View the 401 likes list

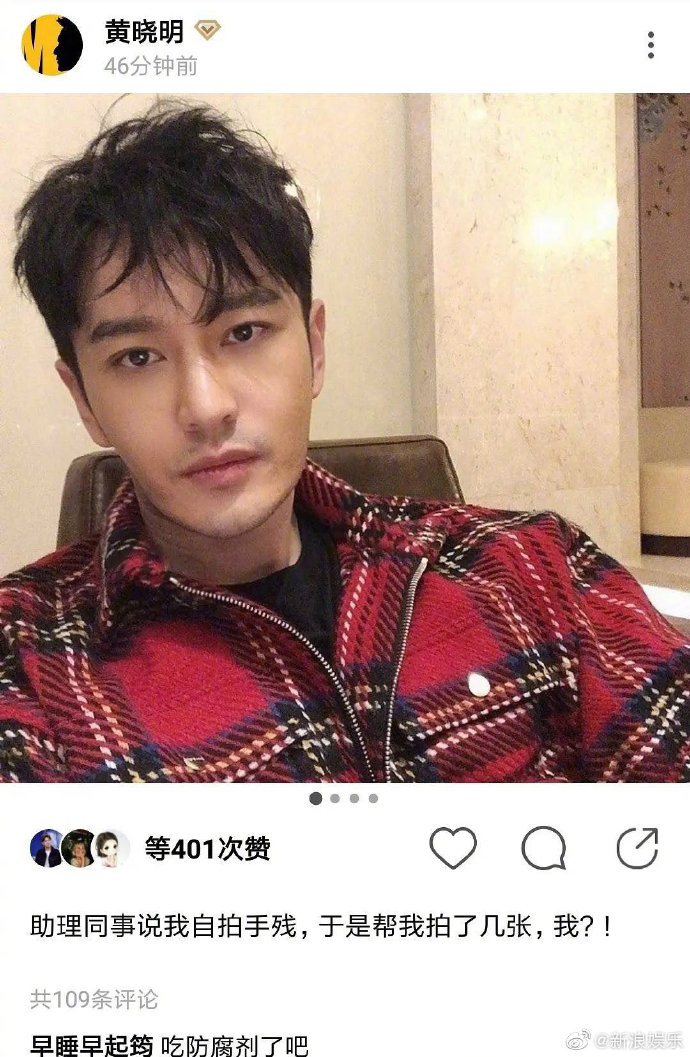(207, 849)
